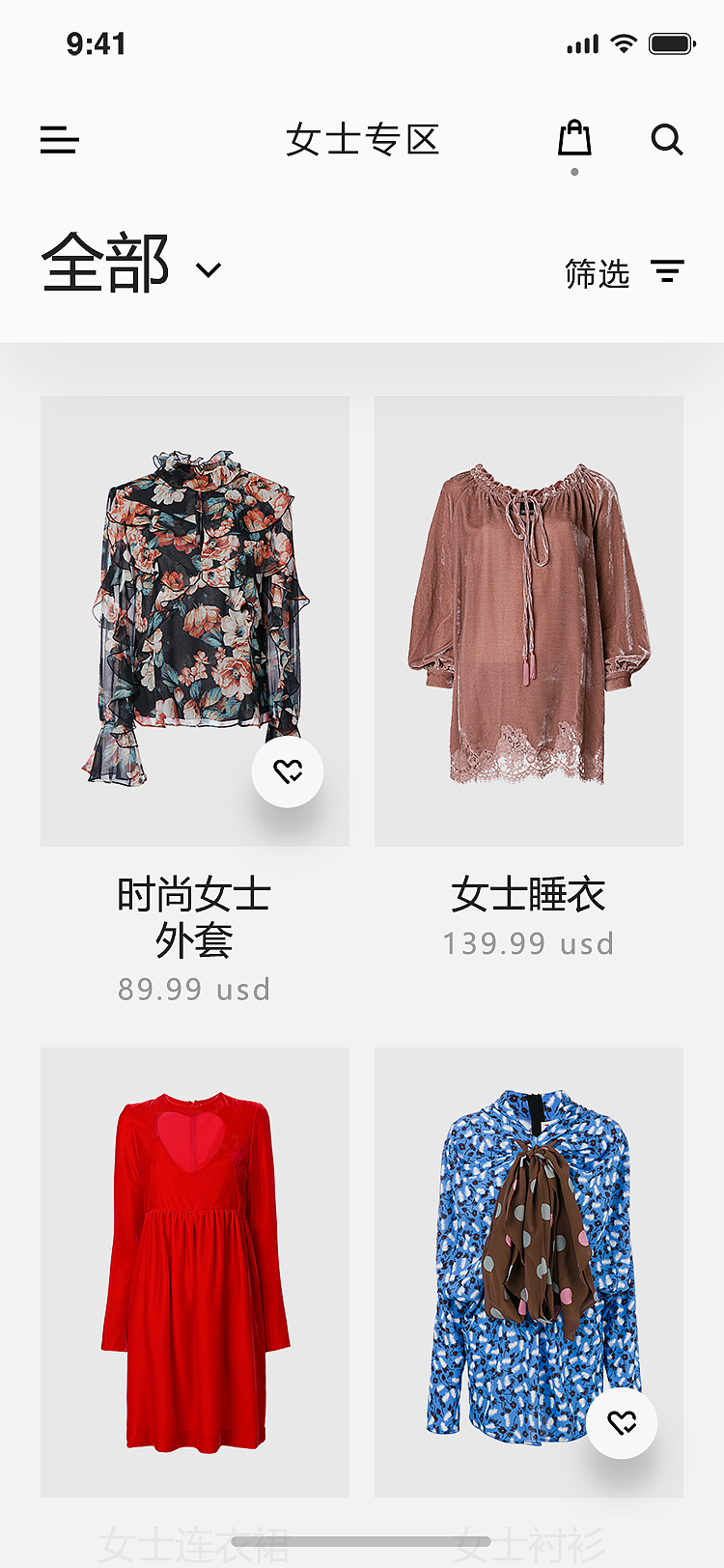Favorite the blue 女士衬衫 shirt
The width and height of the screenshot is (724, 1568).
click(621, 1422)
